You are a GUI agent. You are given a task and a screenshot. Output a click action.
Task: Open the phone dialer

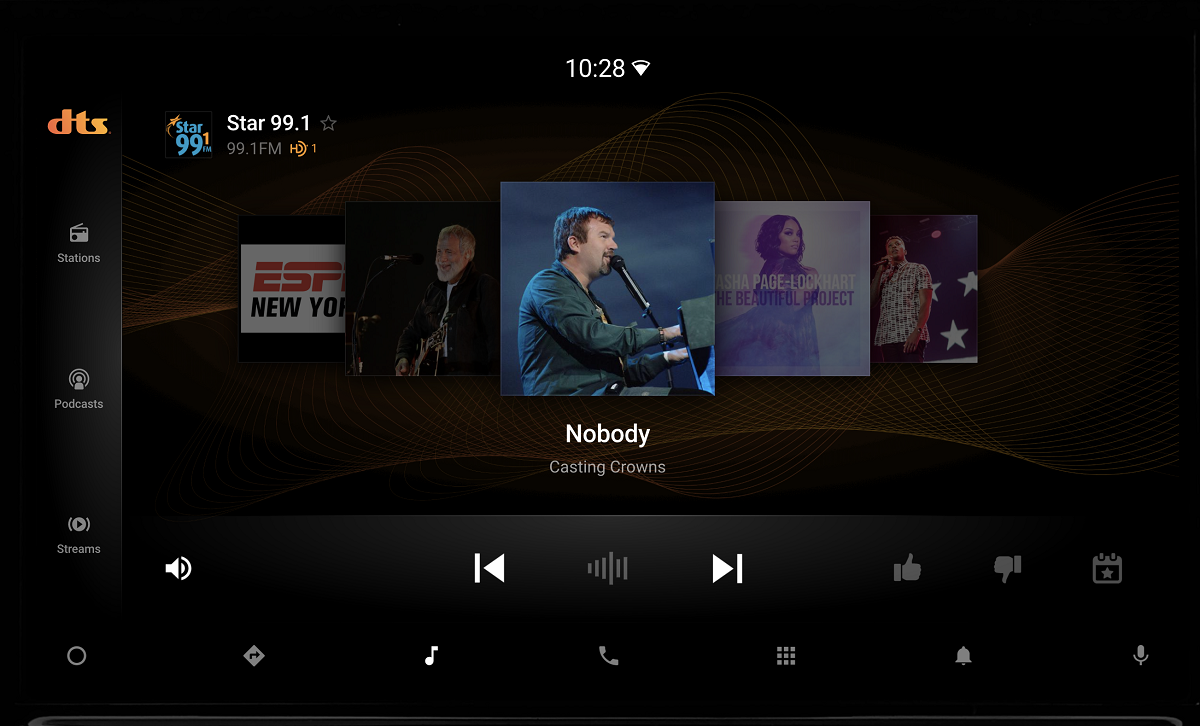pos(608,656)
